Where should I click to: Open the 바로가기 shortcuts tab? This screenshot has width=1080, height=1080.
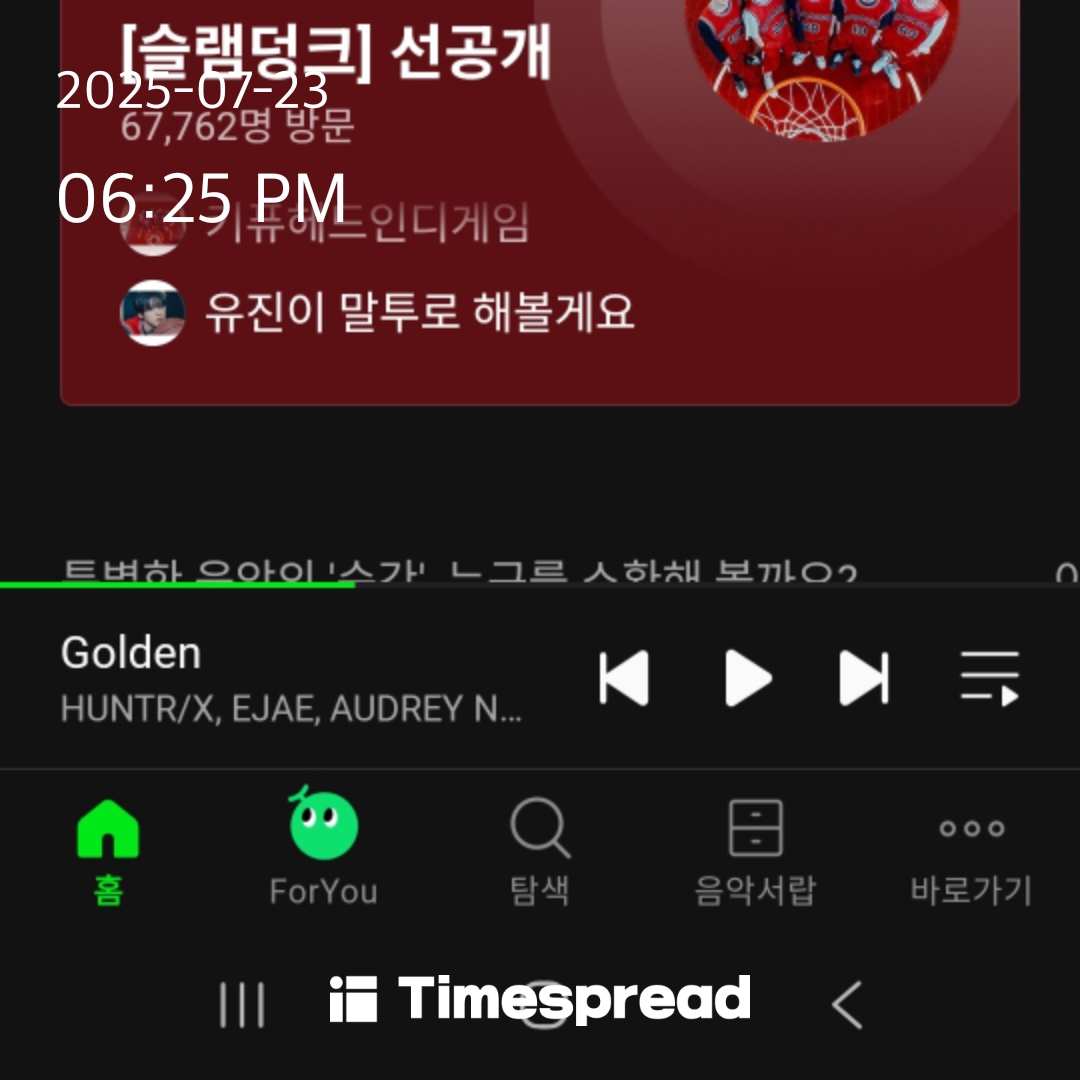971,851
